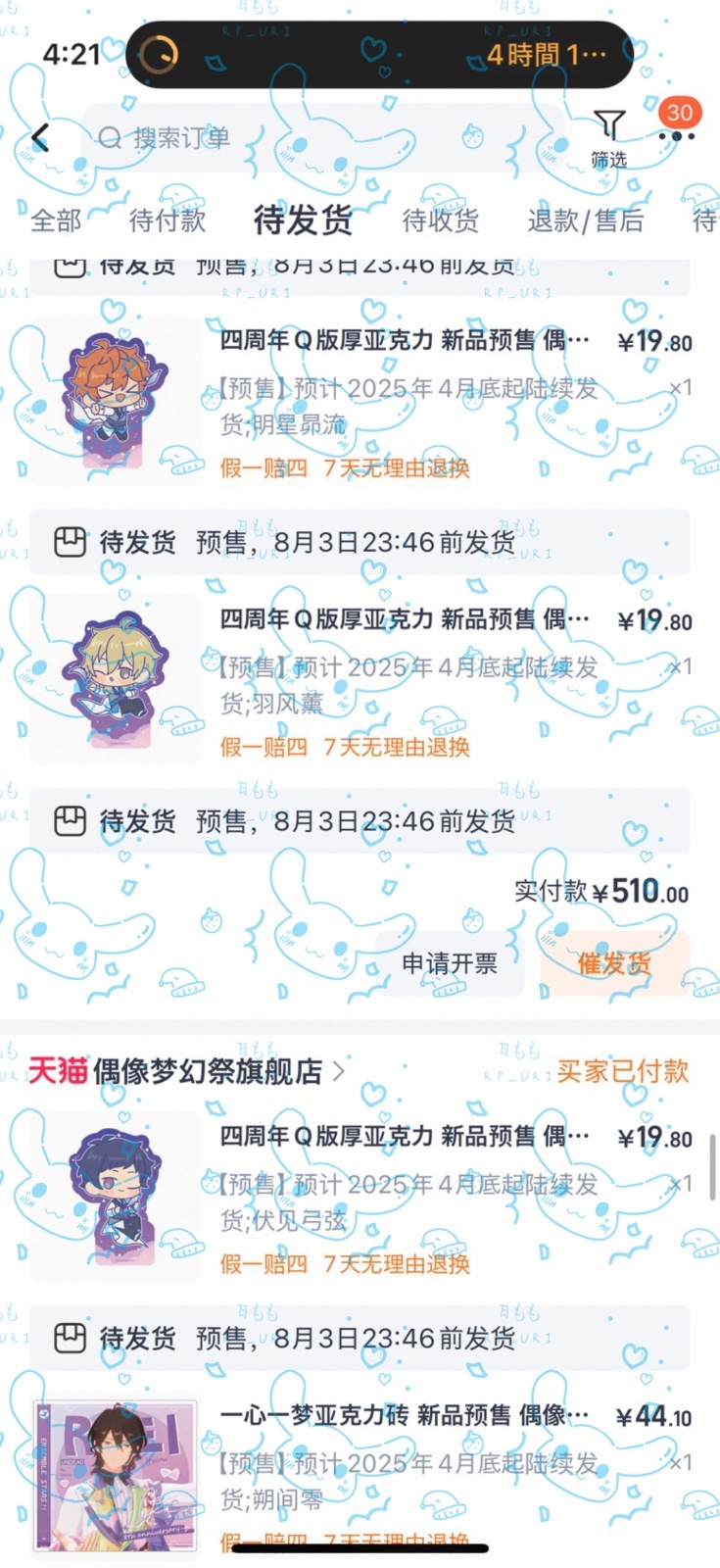Open the 搜索订单 search field
Viewport: 720px width, 1568px height.
point(323,138)
